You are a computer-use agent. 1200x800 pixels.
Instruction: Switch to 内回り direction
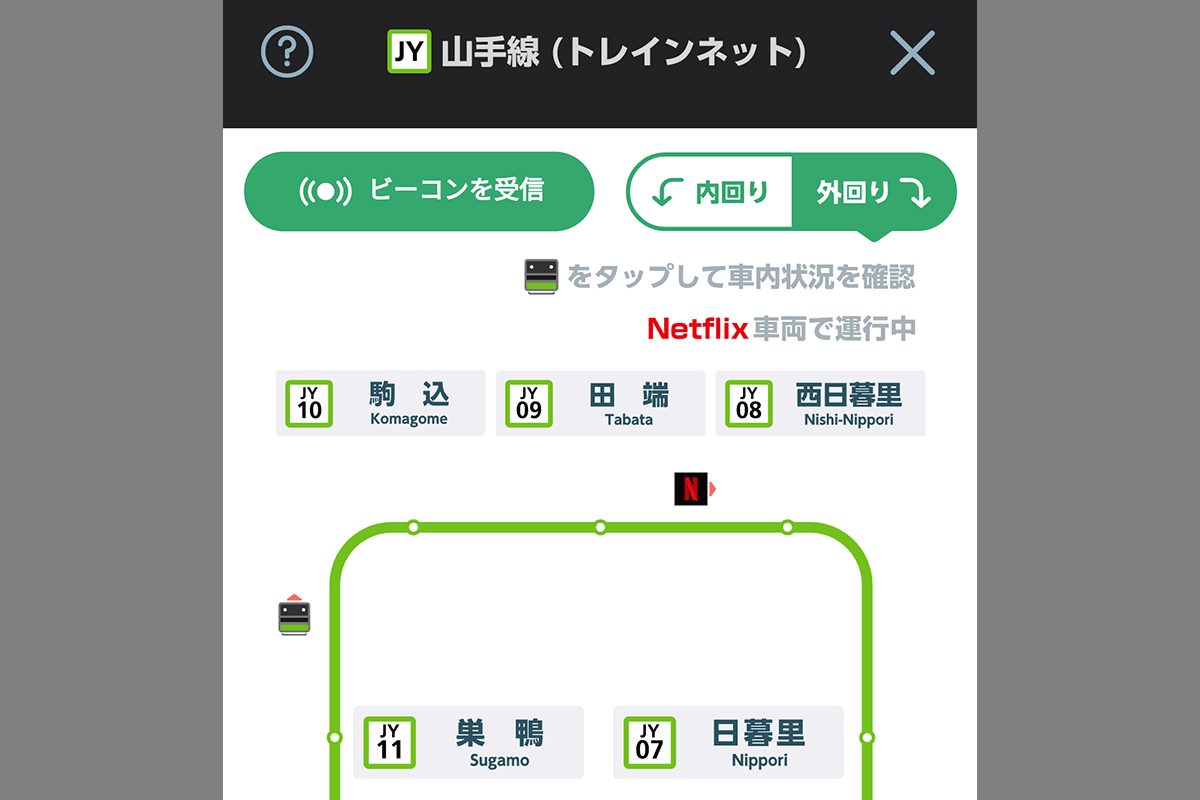(711, 191)
